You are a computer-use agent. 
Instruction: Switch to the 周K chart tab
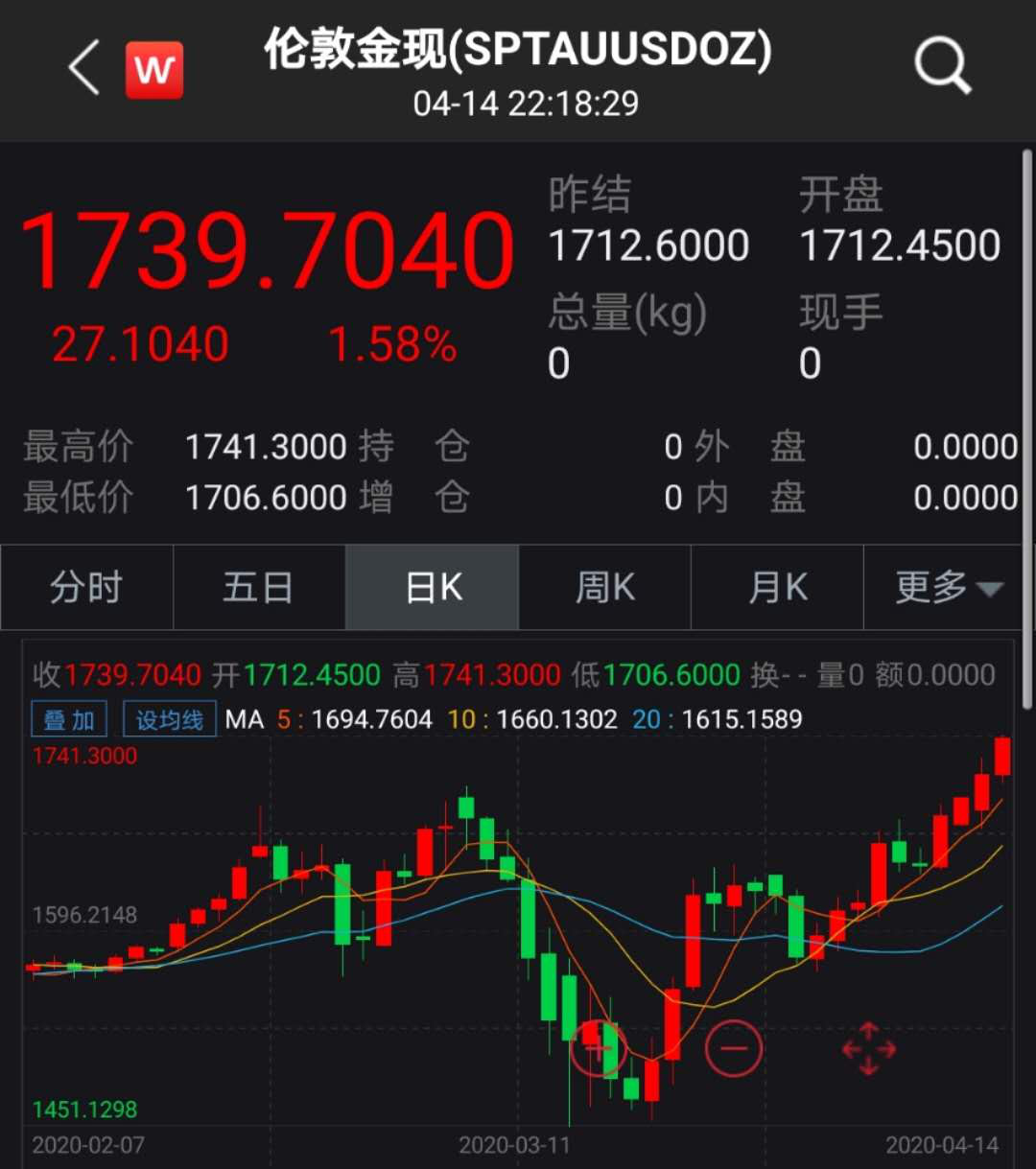(604, 587)
